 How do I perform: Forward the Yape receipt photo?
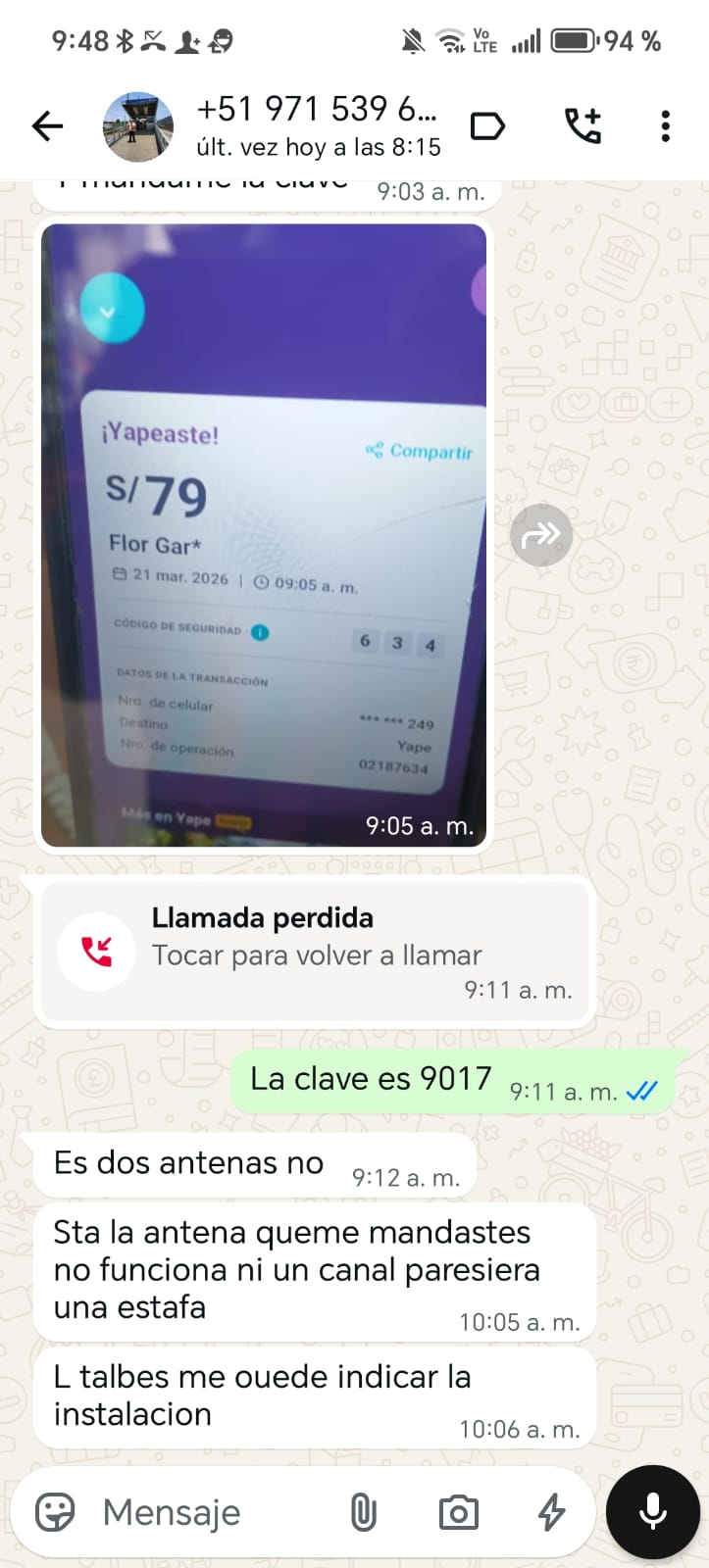(541, 535)
